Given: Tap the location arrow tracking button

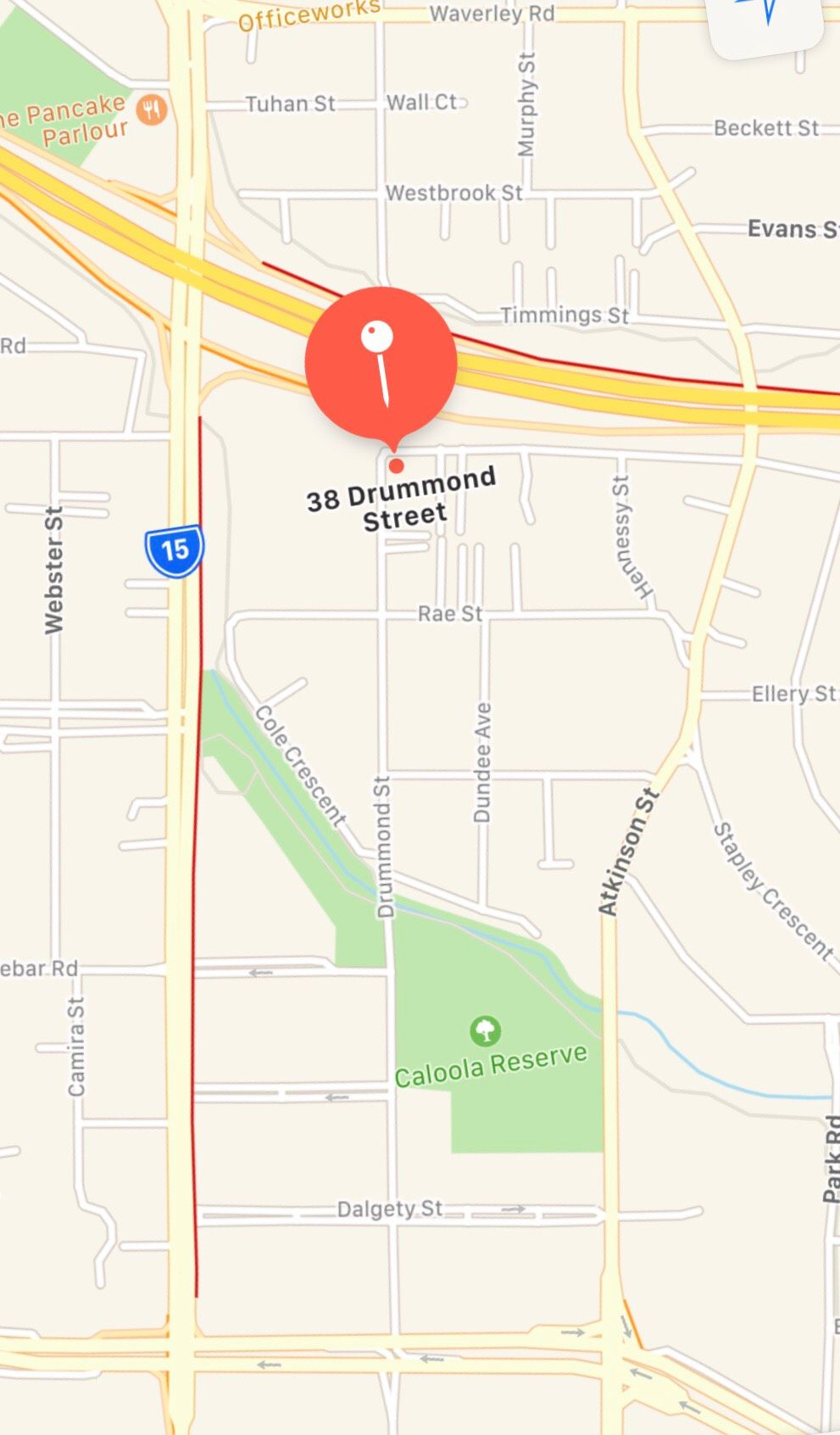Looking at the screenshot, I should (765, 14).
